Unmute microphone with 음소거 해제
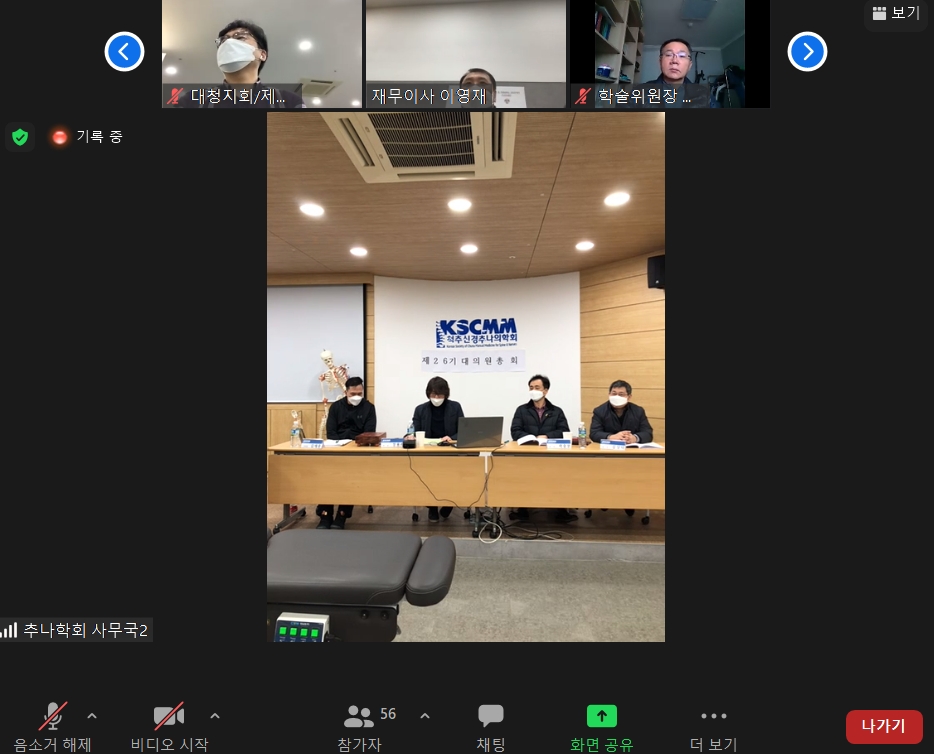Viewport: 934px width, 754px height. click(x=53, y=725)
